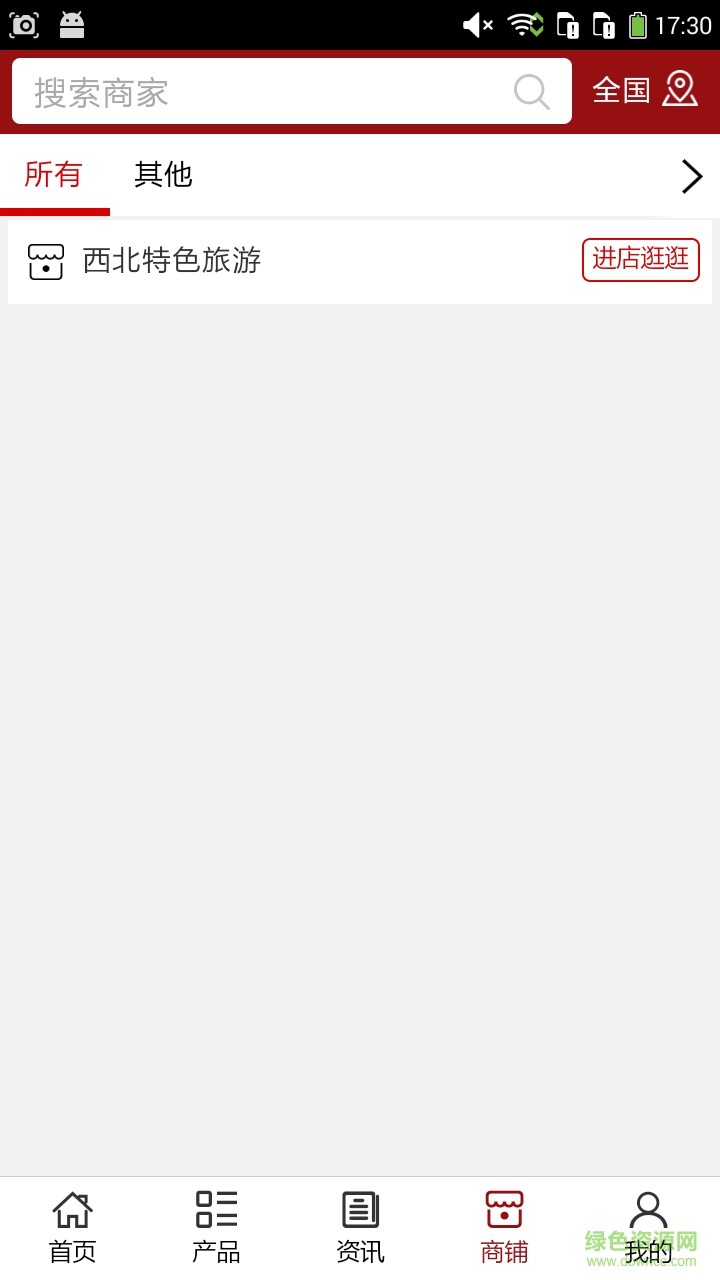
Task: Tap the 搜索商家 search field
Action: [260, 92]
